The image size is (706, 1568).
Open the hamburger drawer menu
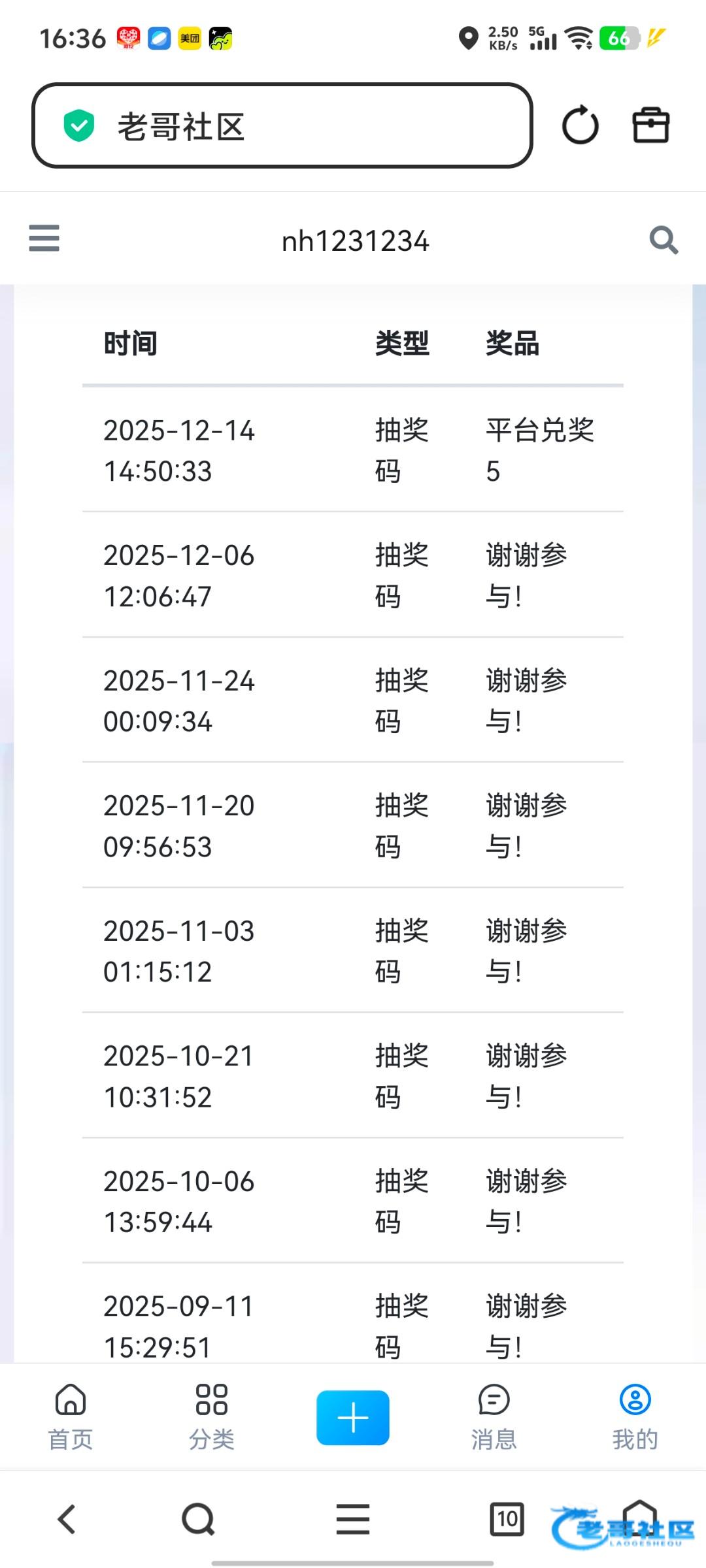[x=44, y=238]
